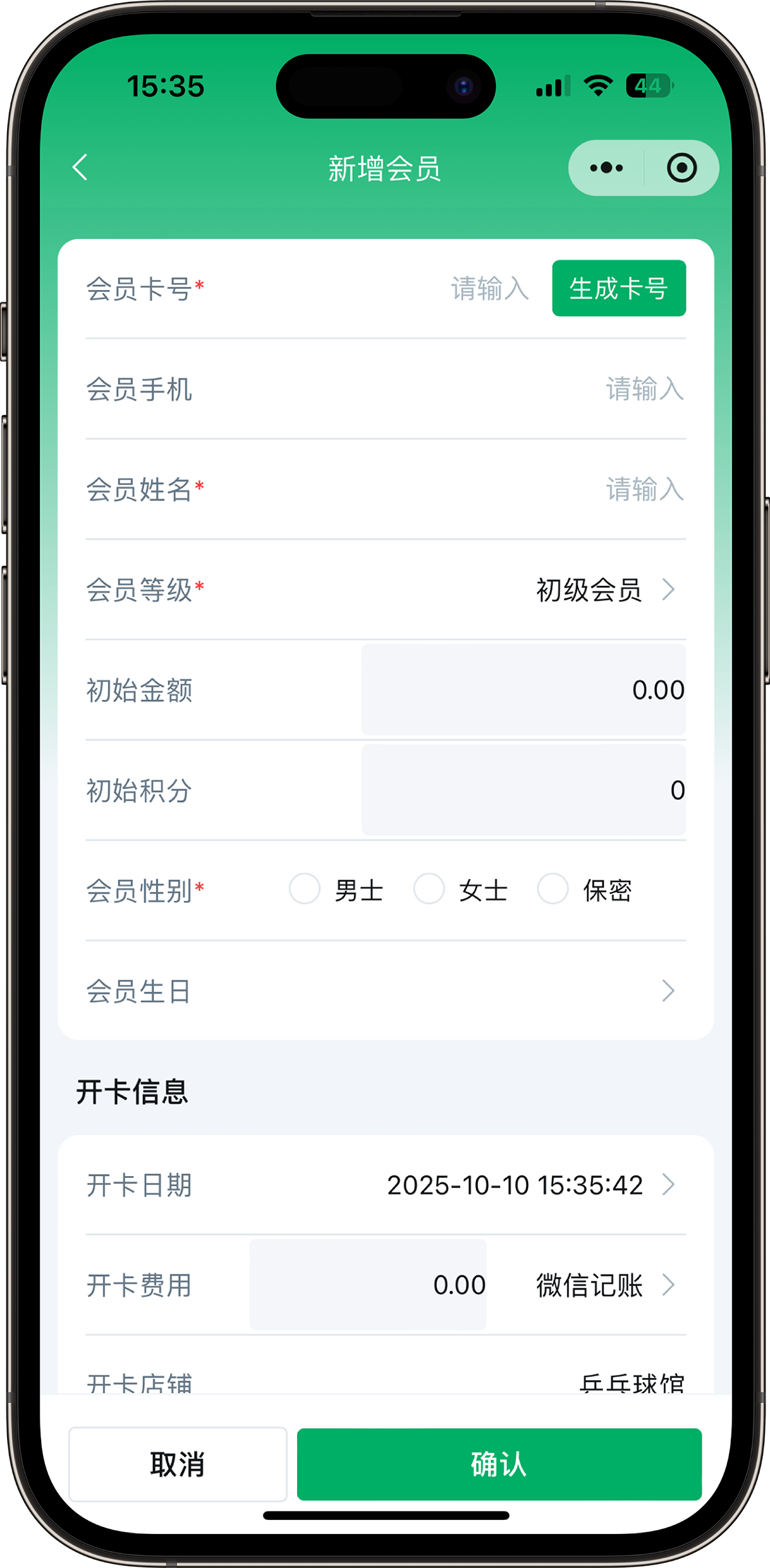Go back from 新增会员 page
This screenshot has width=770, height=1568.
(x=80, y=168)
